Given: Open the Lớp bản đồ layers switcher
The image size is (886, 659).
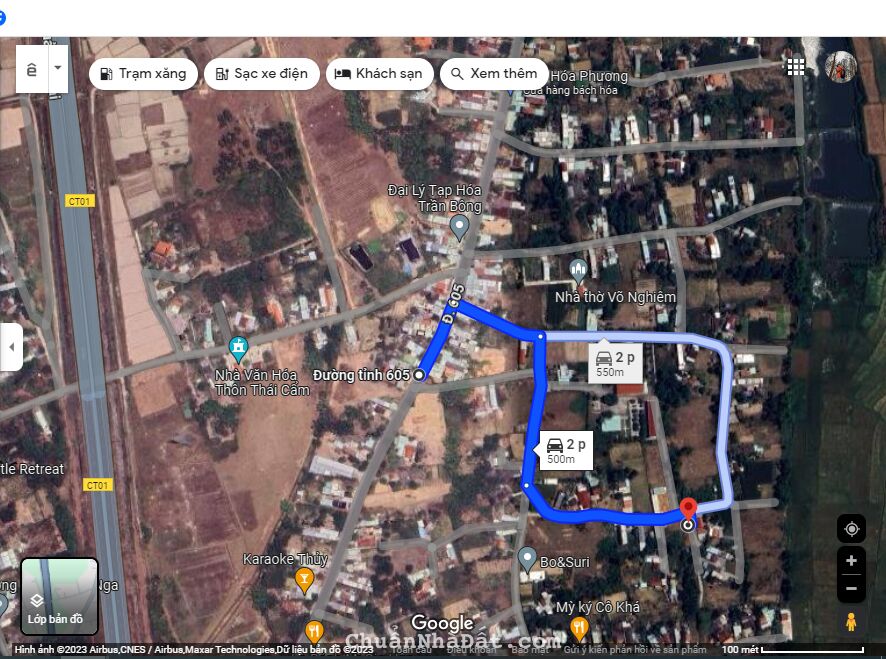Looking at the screenshot, I should 59,596.
